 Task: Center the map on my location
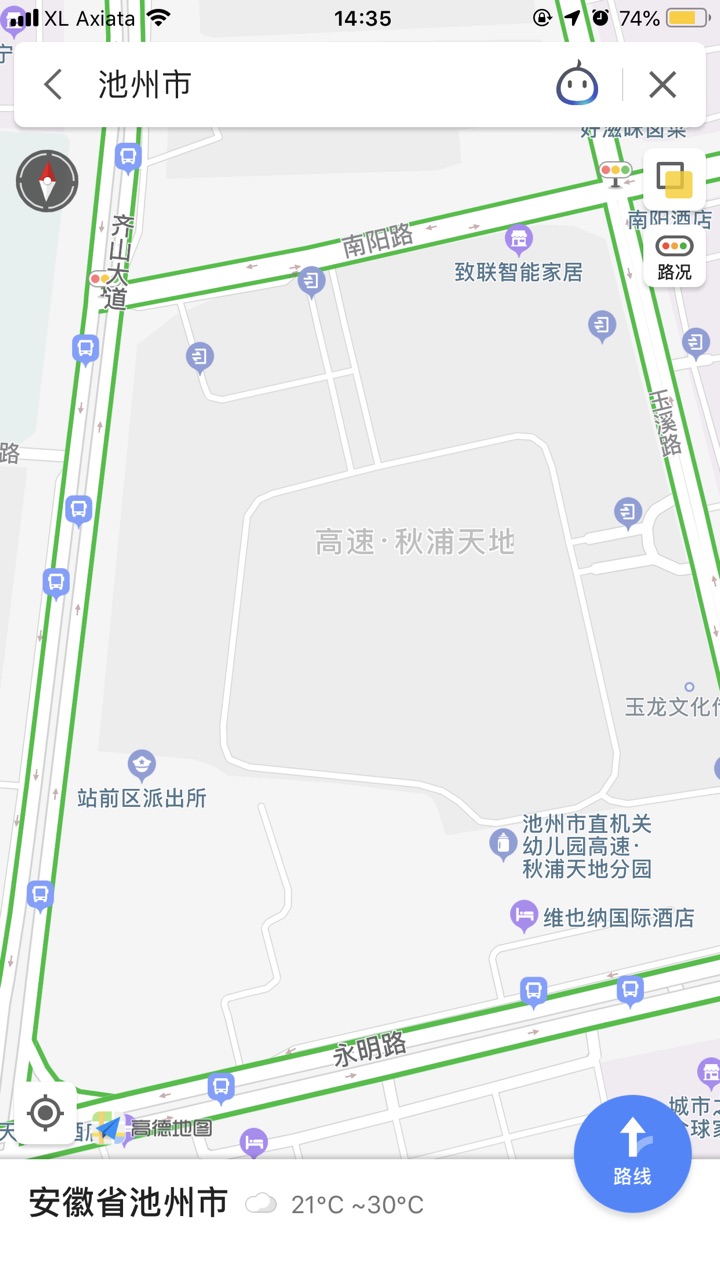pos(46,1112)
